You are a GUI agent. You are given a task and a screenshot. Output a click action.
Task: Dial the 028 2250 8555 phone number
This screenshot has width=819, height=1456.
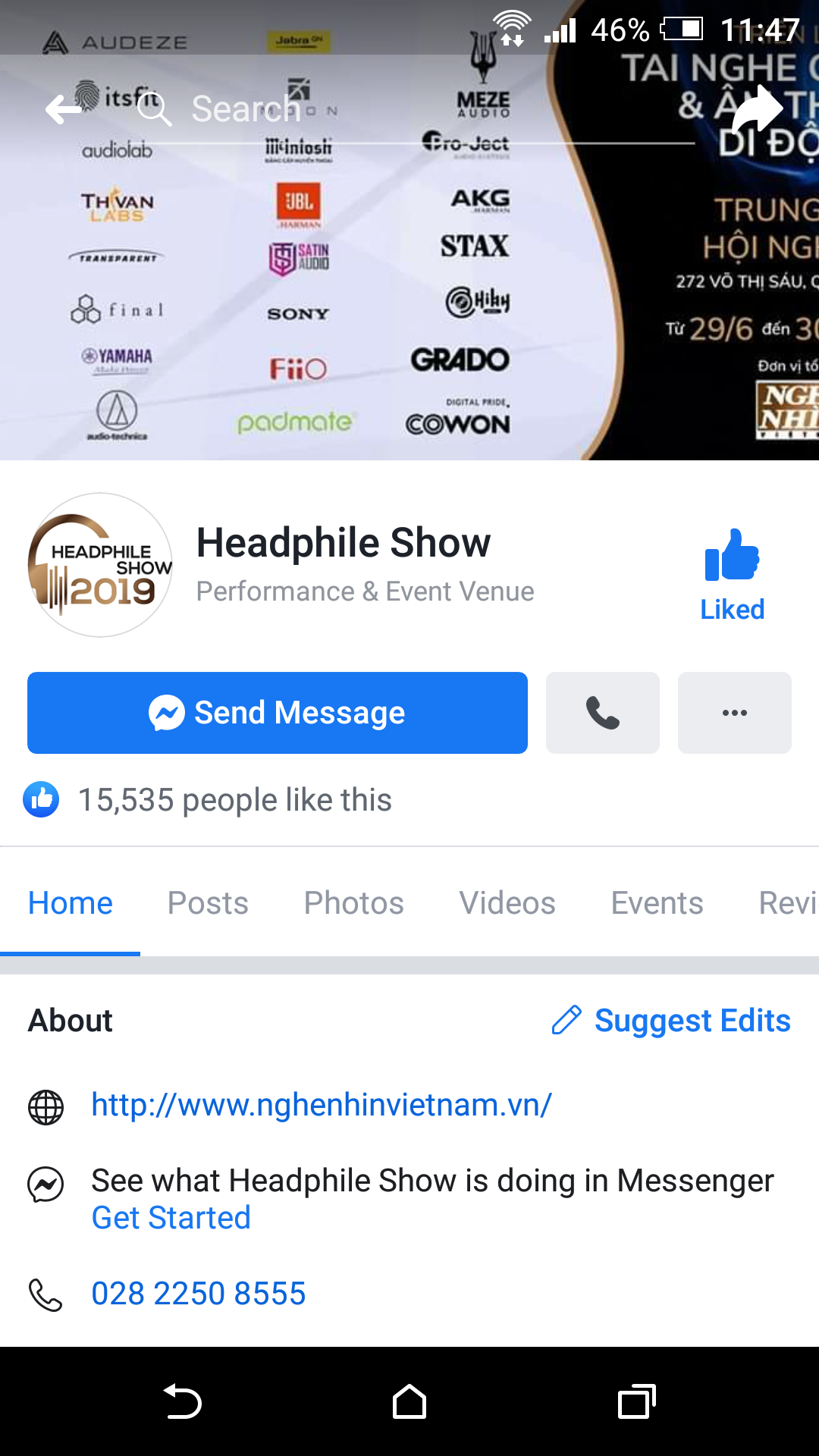(x=199, y=1294)
